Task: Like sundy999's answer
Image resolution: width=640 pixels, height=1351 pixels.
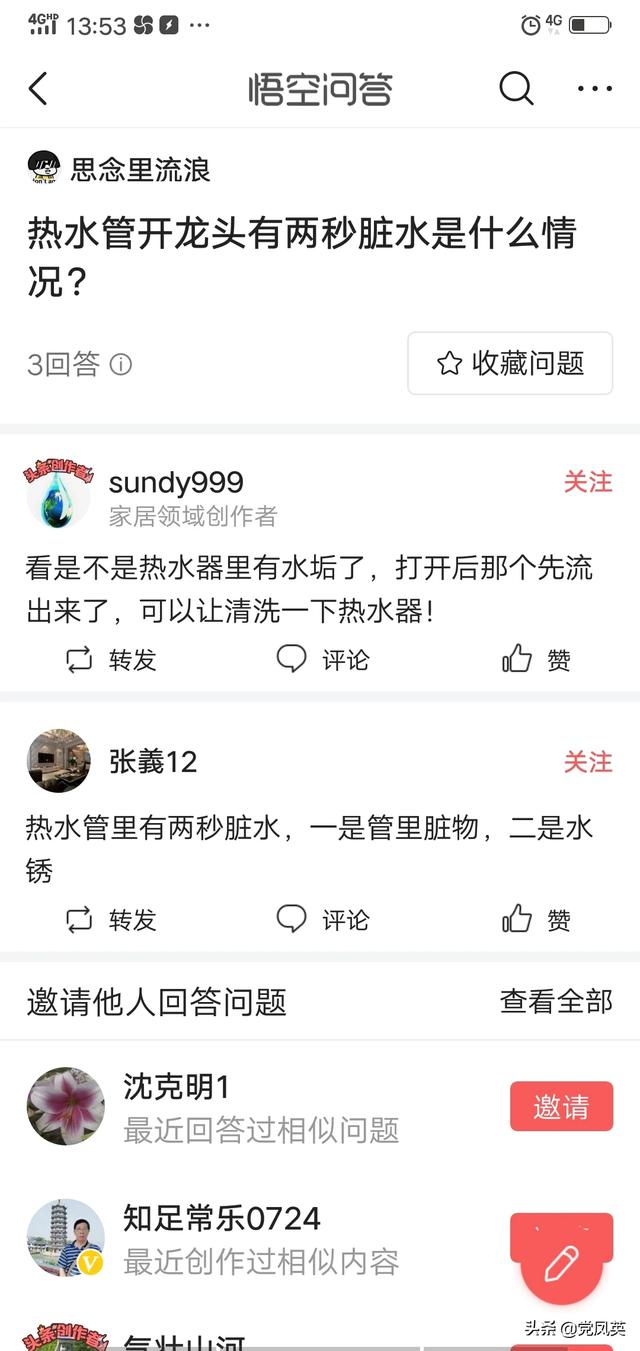Action: tap(537, 660)
